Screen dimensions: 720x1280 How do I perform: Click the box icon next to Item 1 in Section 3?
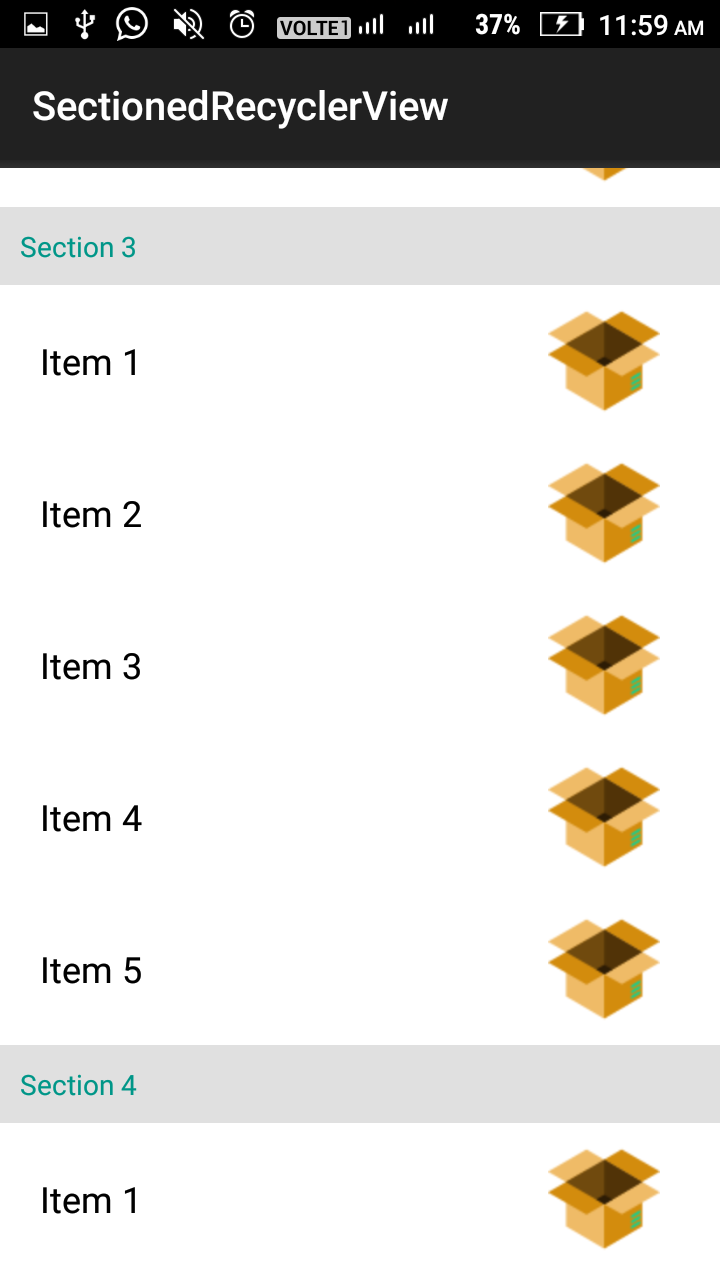coord(603,360)
